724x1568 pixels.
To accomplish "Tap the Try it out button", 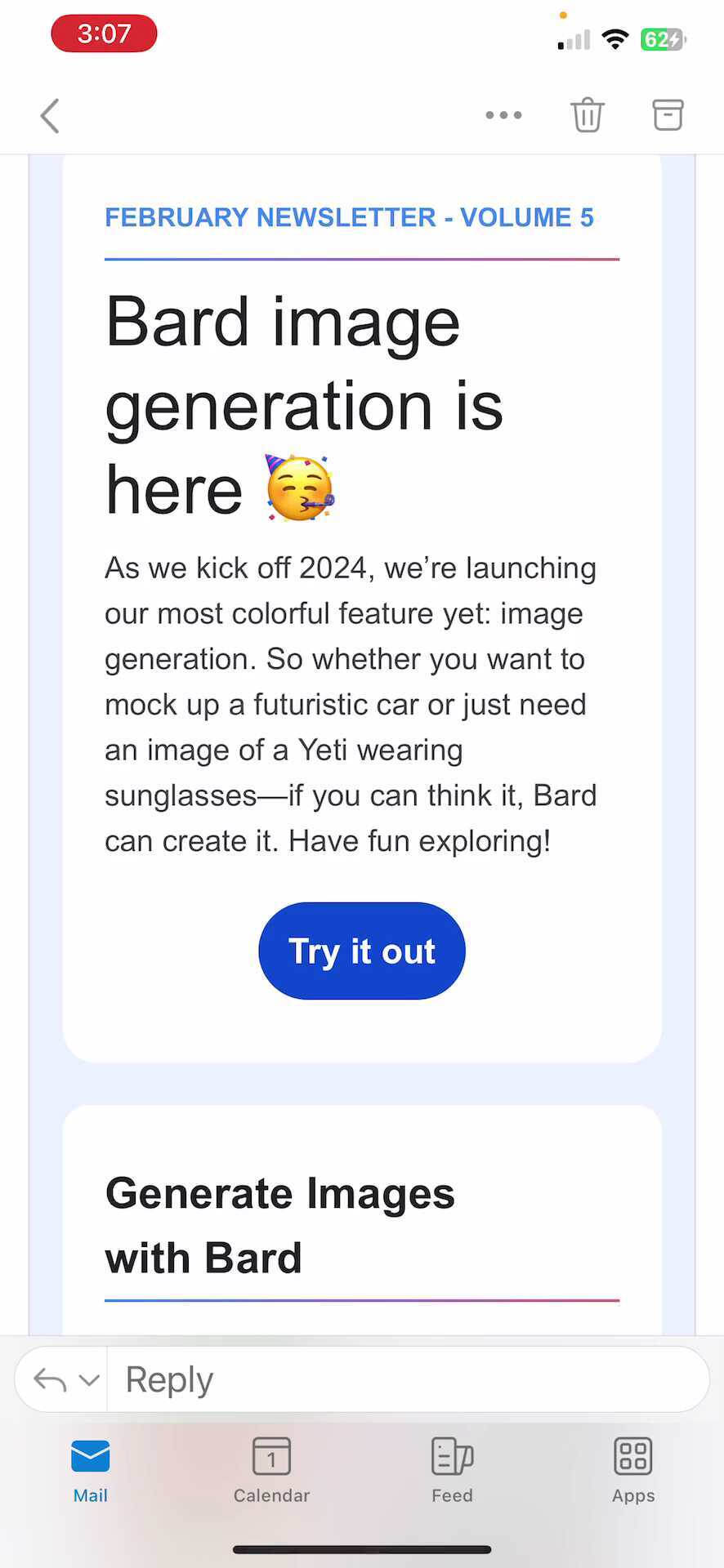I will click(361, 951).
